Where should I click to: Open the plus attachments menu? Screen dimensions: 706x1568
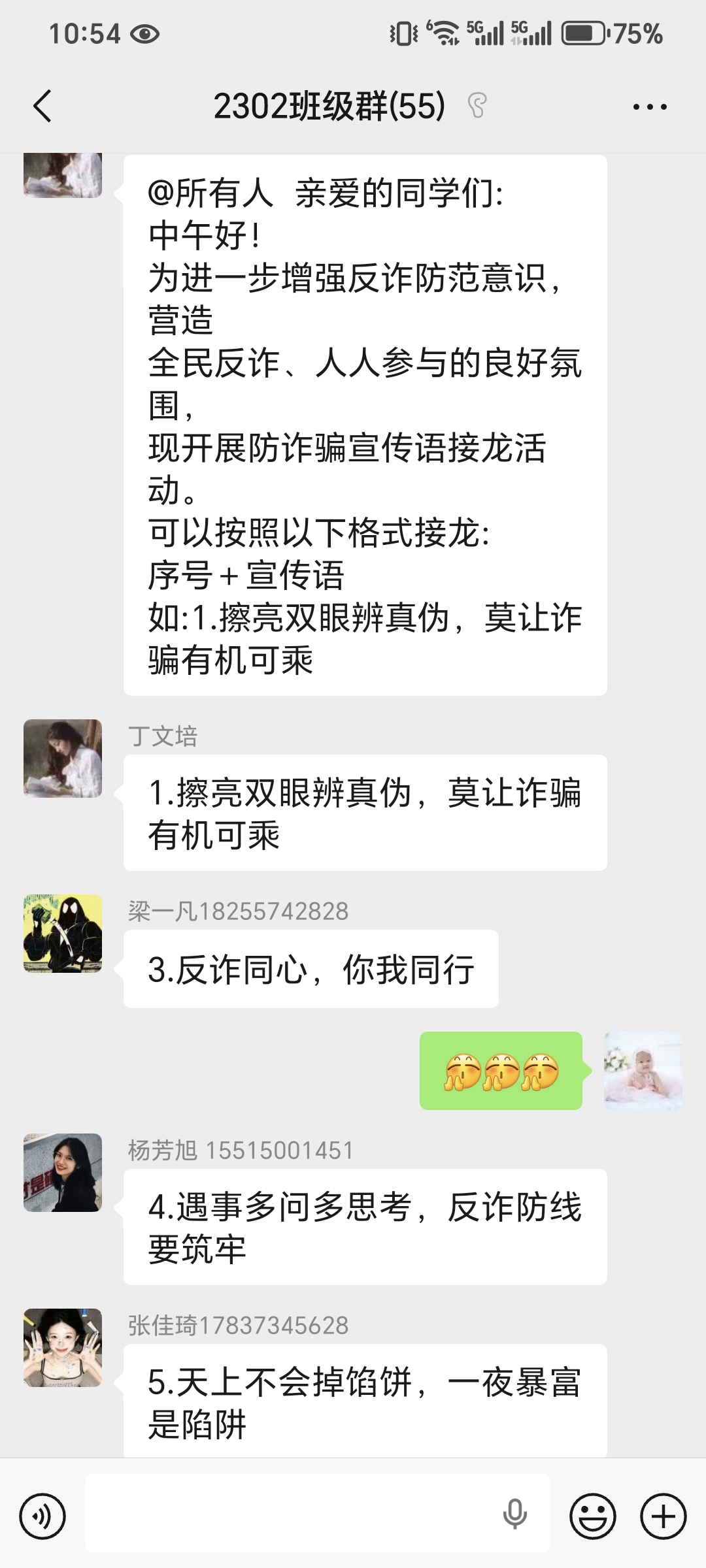coord(663,1516)
